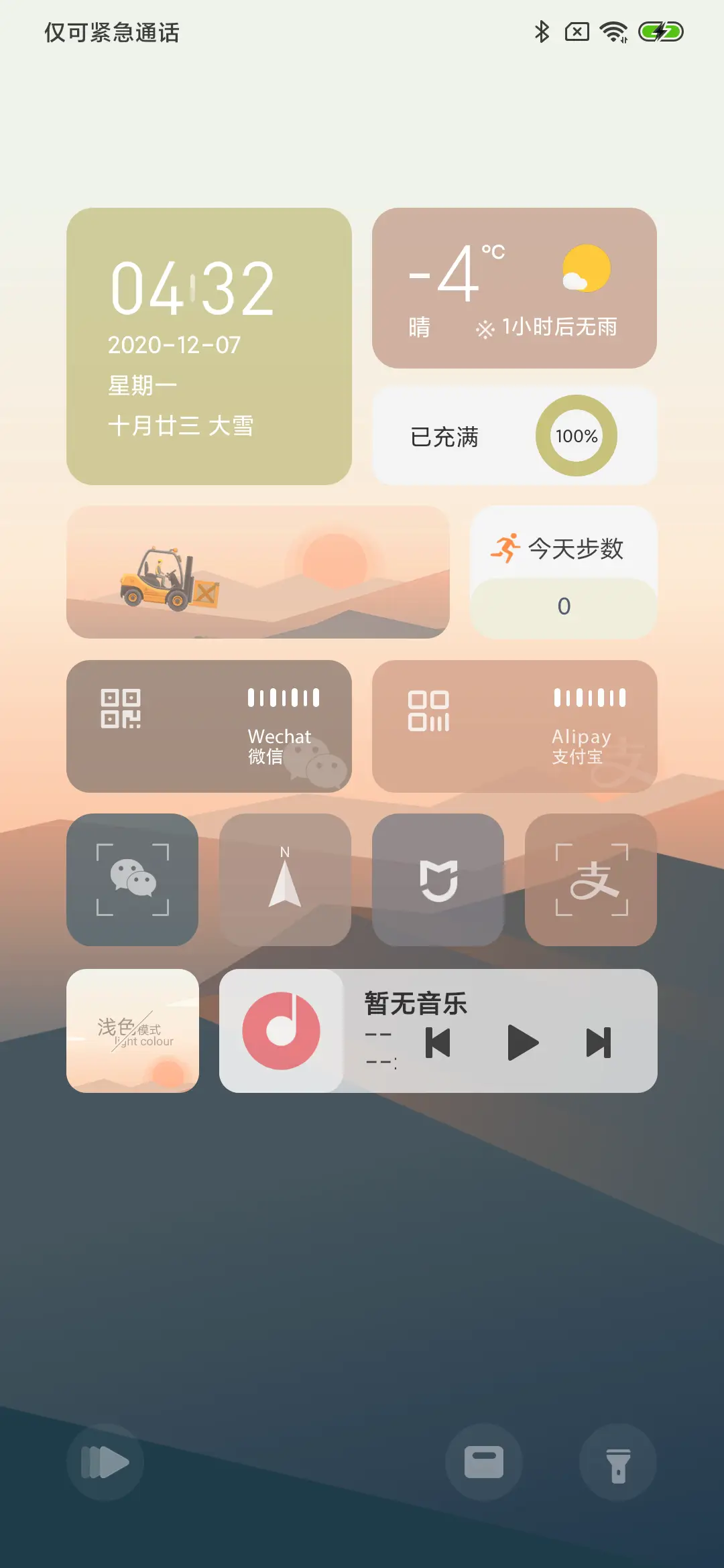Tap the music album art in player widget
724x1568 pixels.
click(282, 1031)
